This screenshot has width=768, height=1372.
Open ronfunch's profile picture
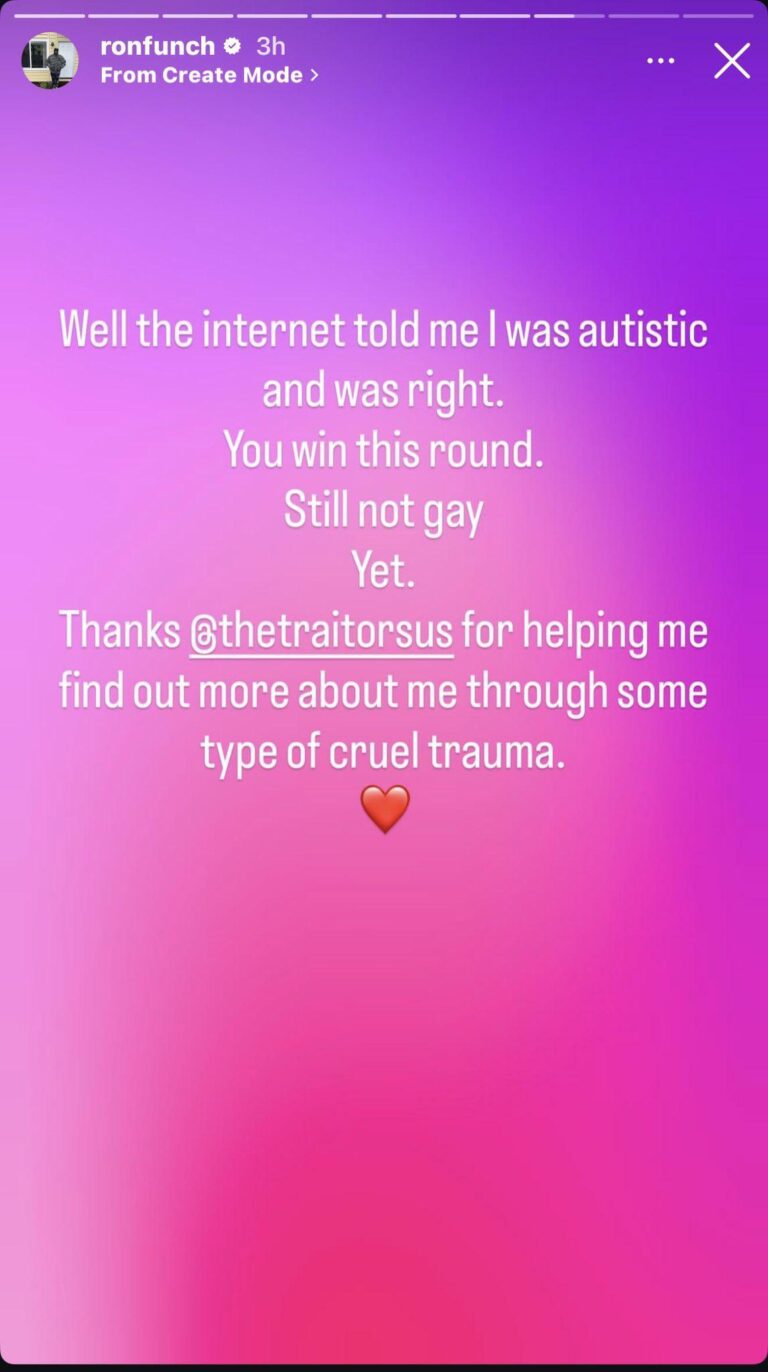pyautogui.click(x=49, y=61)
